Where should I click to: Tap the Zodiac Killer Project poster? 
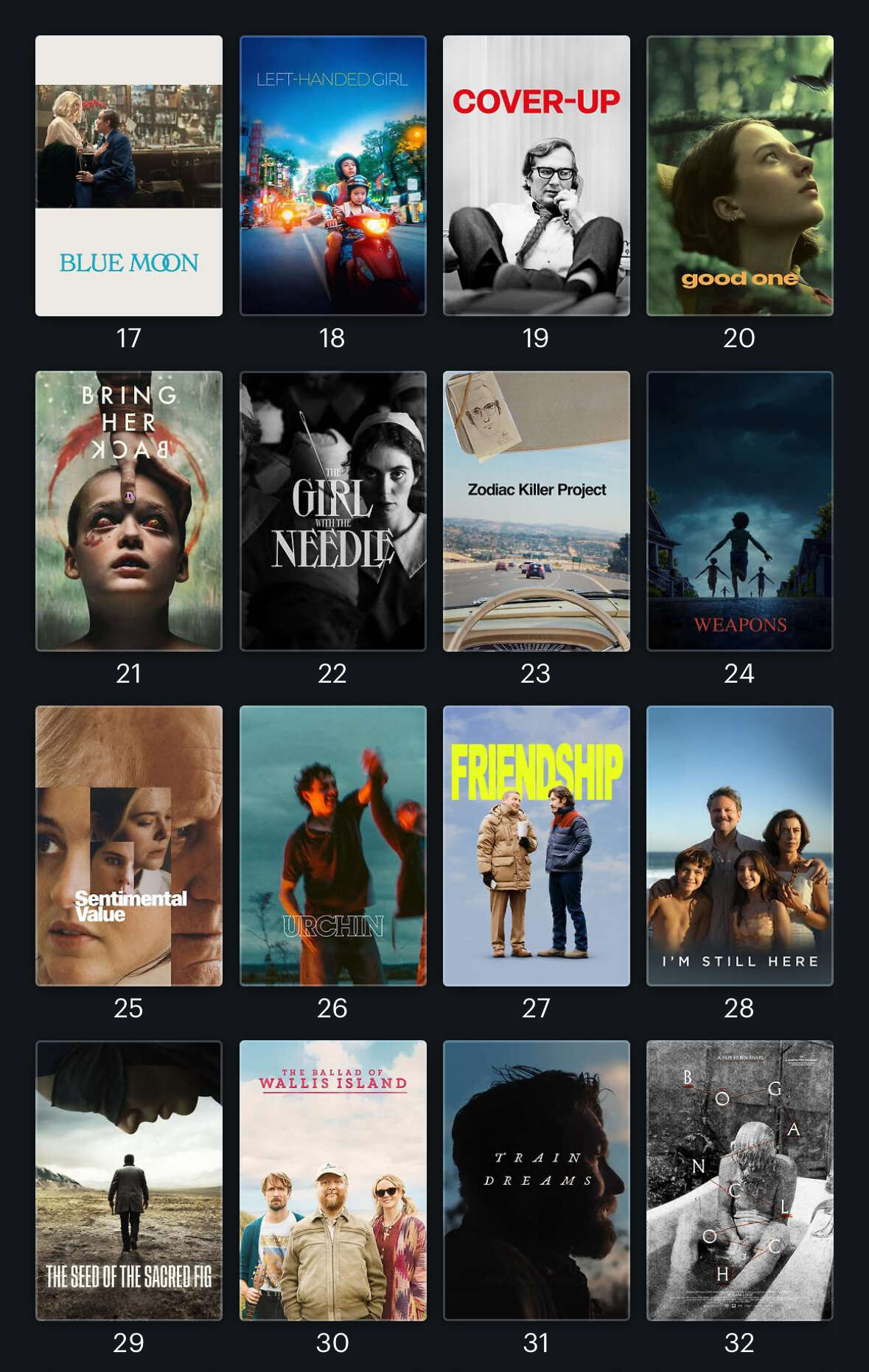click(536, 511)
